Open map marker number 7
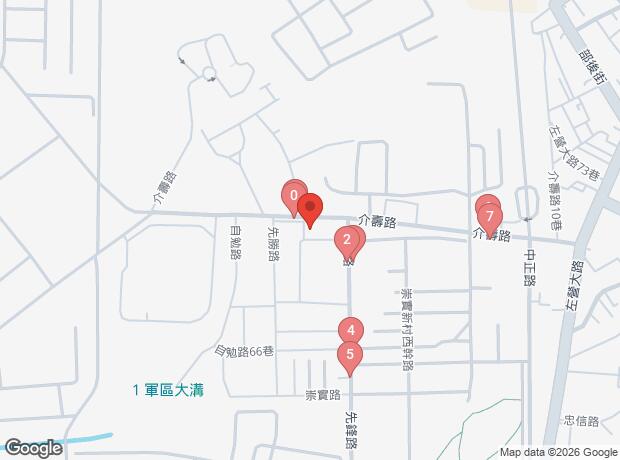Viewport: 620px width, 460px height. pyautogui.click(x=490, y=216)
